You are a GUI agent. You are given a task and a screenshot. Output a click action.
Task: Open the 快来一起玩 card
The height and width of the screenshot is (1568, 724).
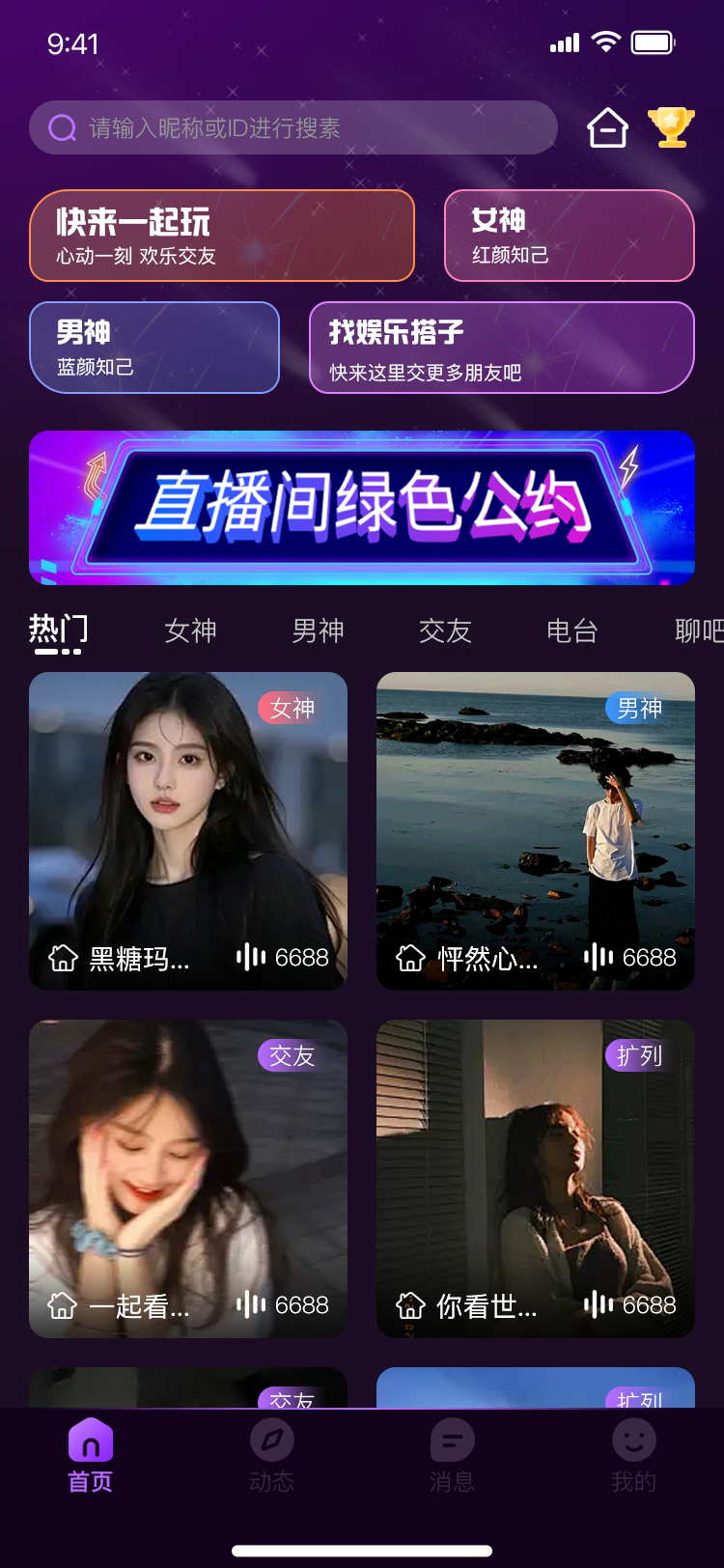(222, 236)
